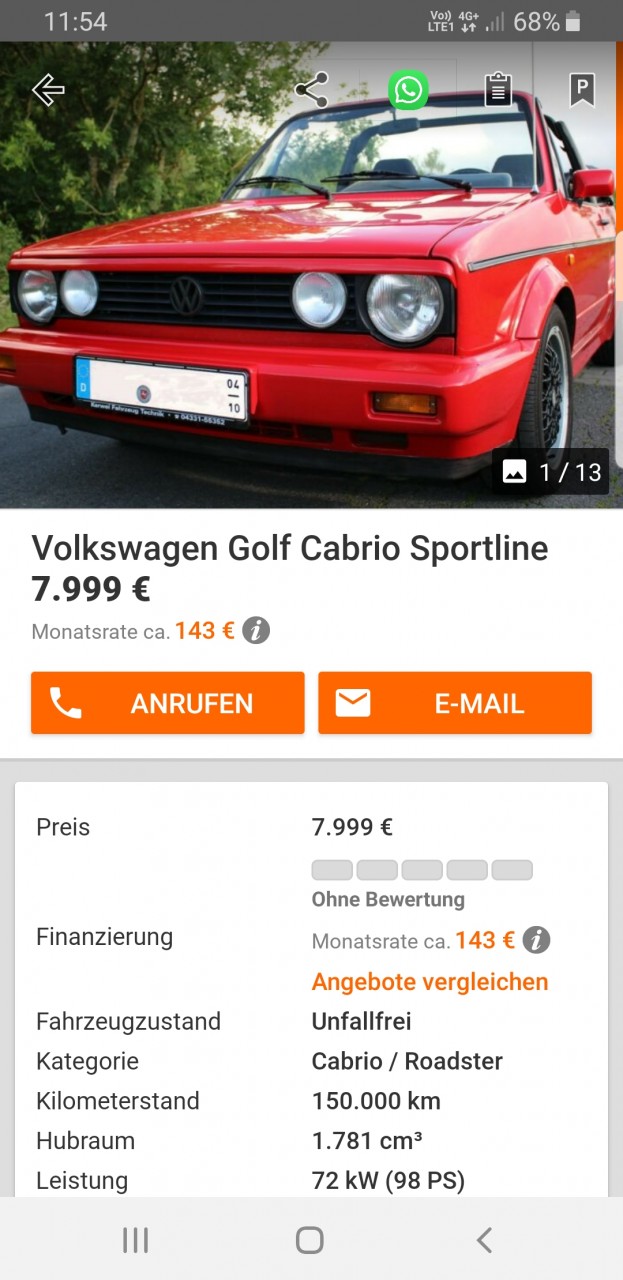Open the clipboard notes icon

pyautogui.click(x=498, y=90)
